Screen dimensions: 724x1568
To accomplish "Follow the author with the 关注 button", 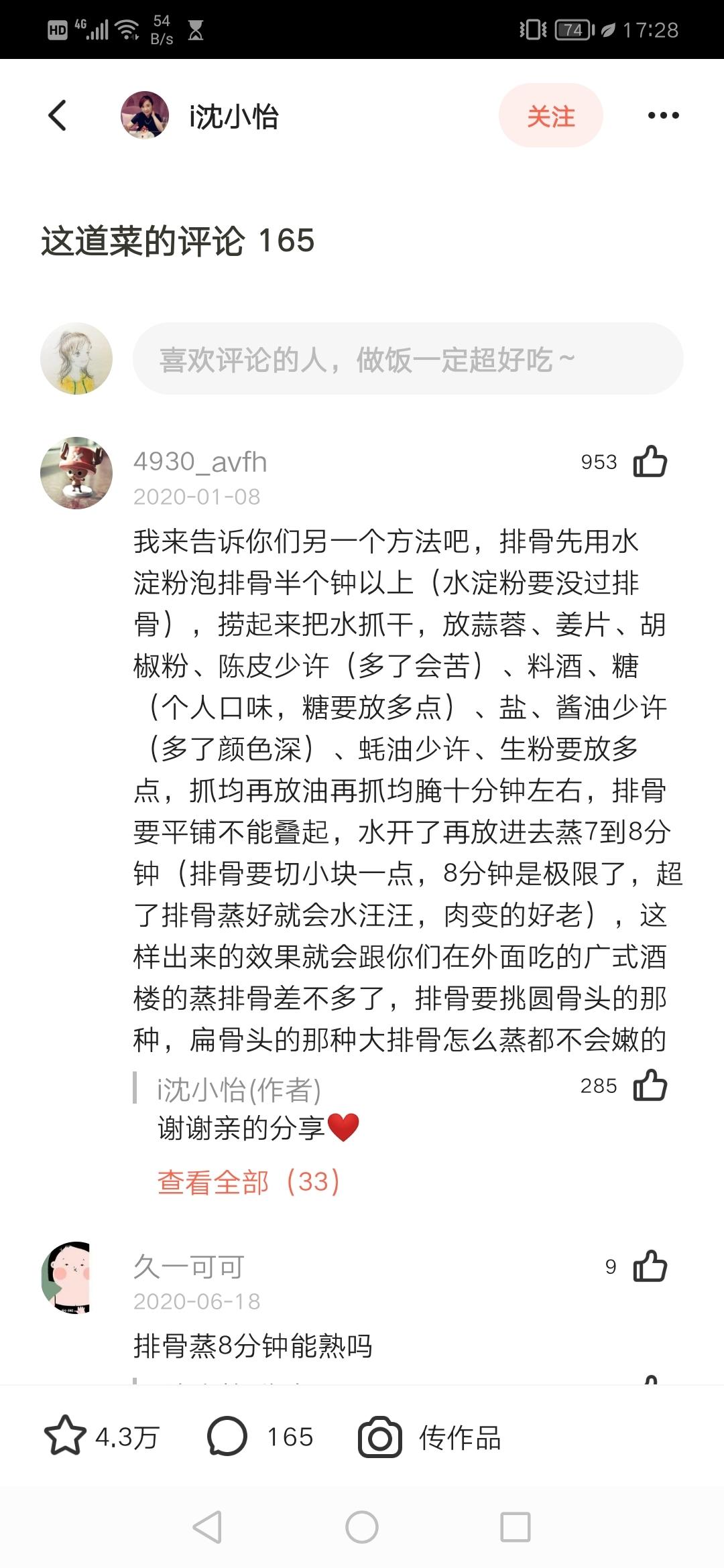I will coord(550,115).
